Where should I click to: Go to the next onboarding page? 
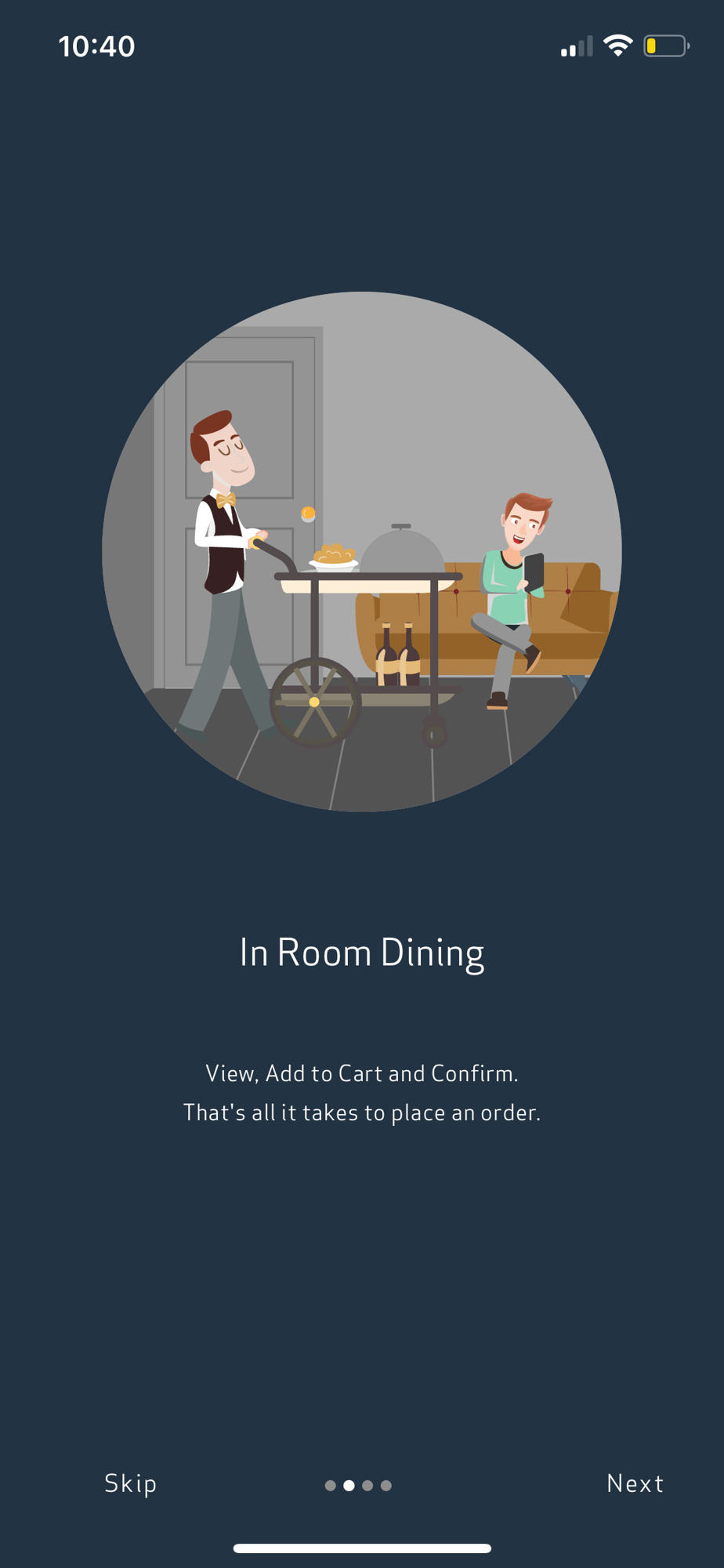(635, 1483)
